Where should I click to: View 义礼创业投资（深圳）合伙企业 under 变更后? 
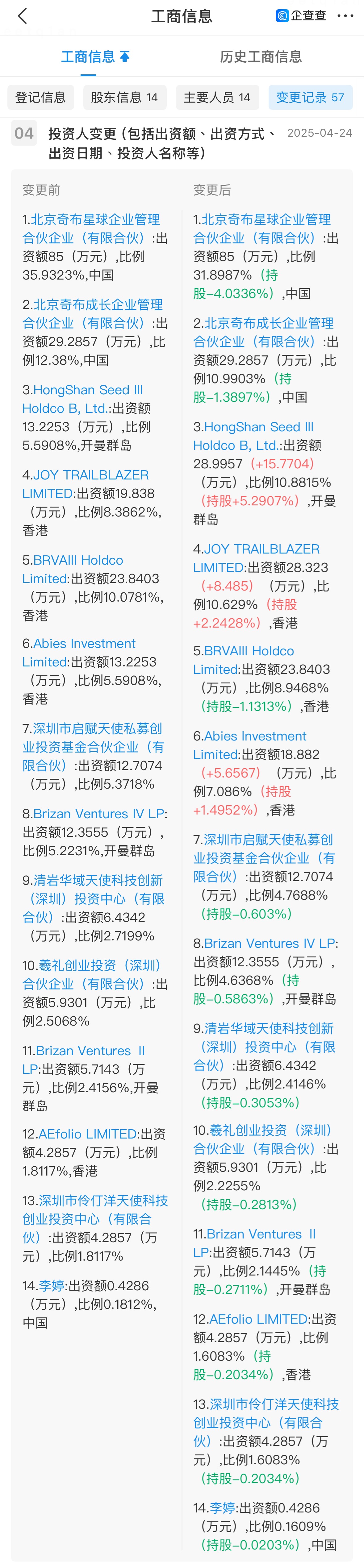click(263, 1139)
